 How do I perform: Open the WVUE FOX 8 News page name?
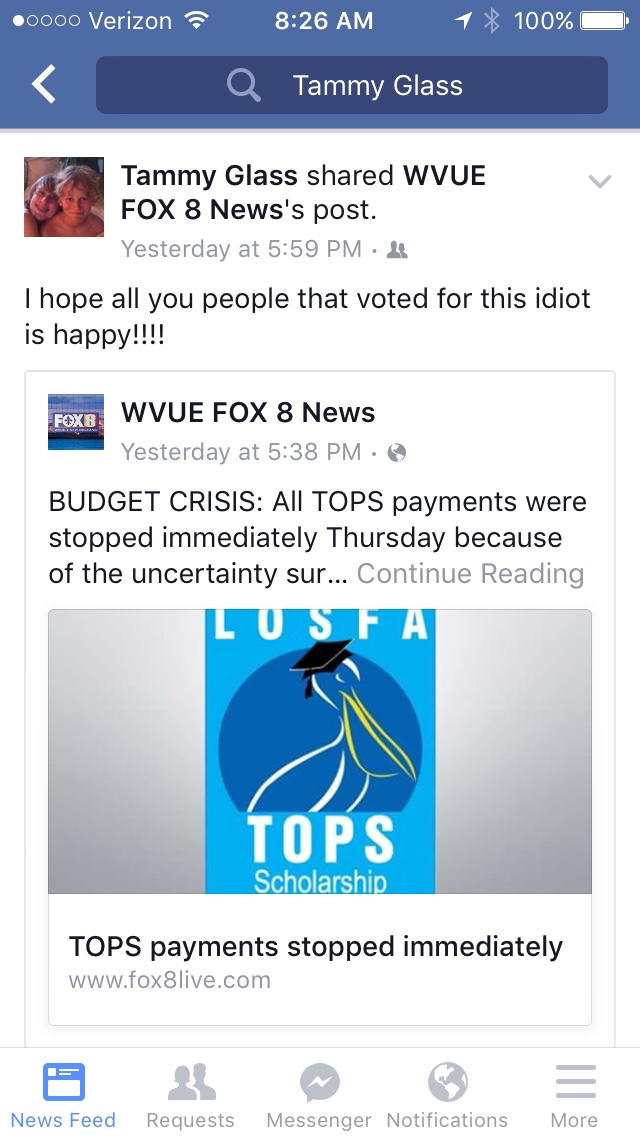(x=248, y=412)
